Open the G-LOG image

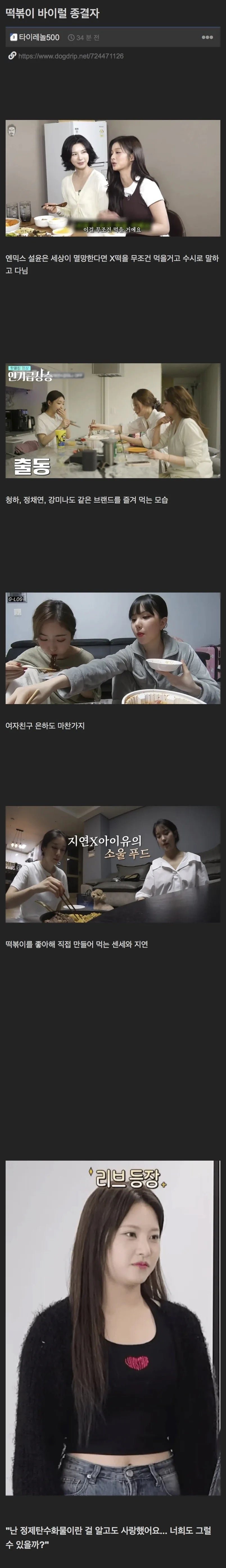tap(113, 648)
